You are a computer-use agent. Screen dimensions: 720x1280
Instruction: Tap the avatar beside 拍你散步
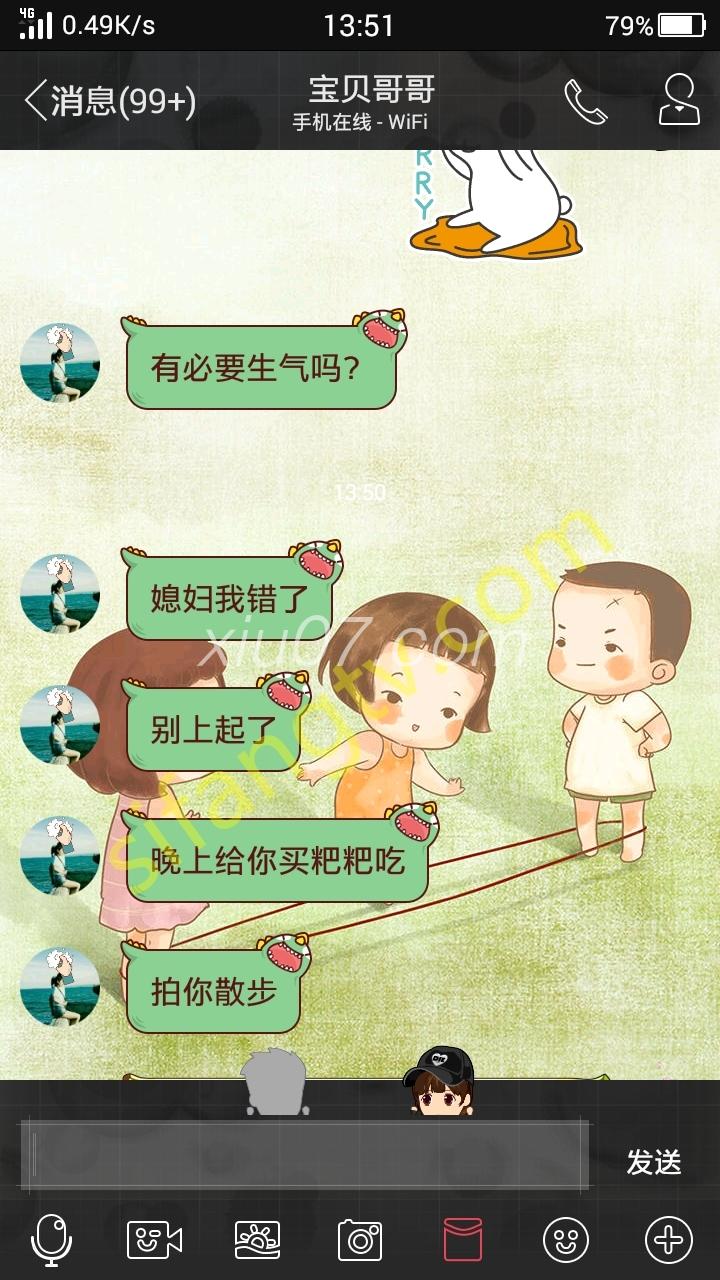(60, 987)
